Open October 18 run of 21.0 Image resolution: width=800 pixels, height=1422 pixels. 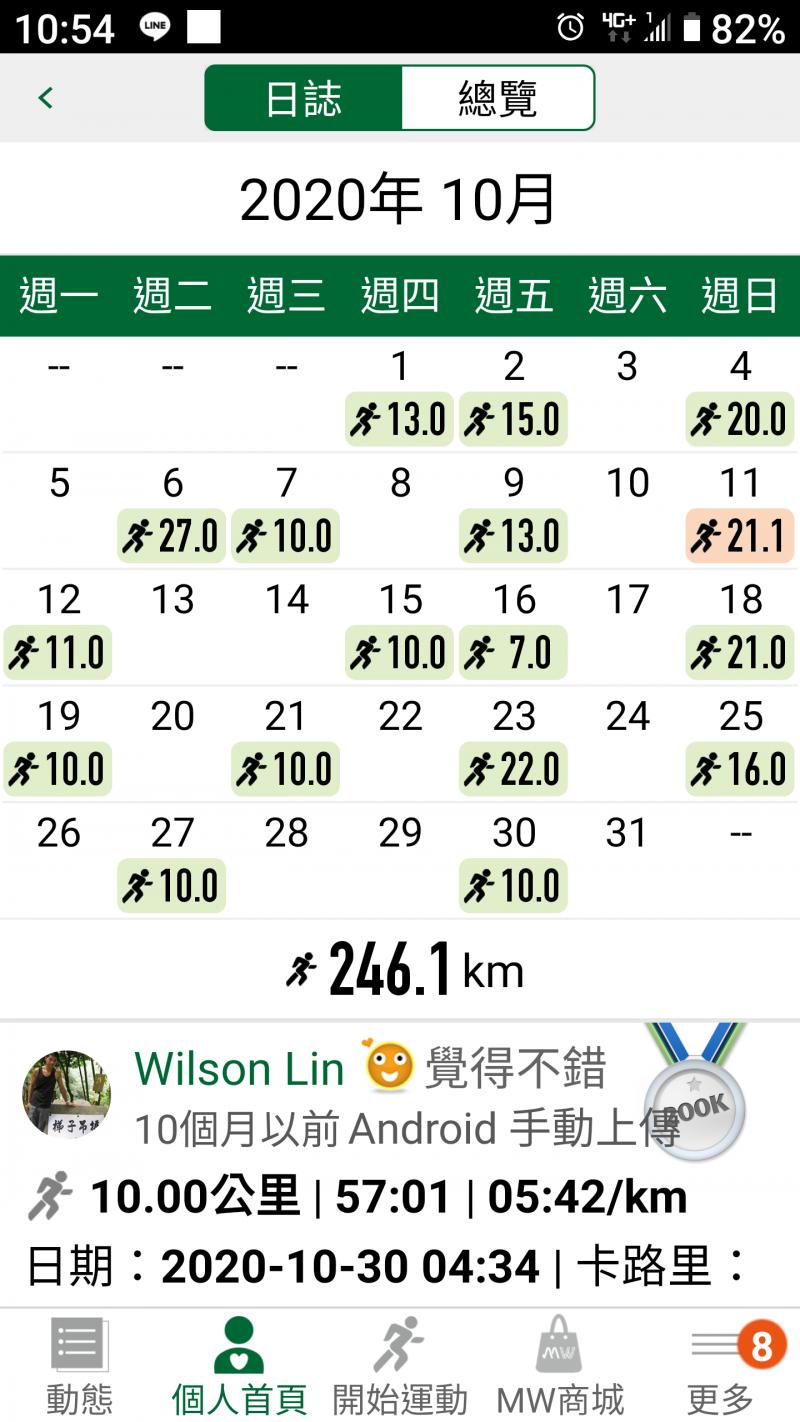point(740,653)
